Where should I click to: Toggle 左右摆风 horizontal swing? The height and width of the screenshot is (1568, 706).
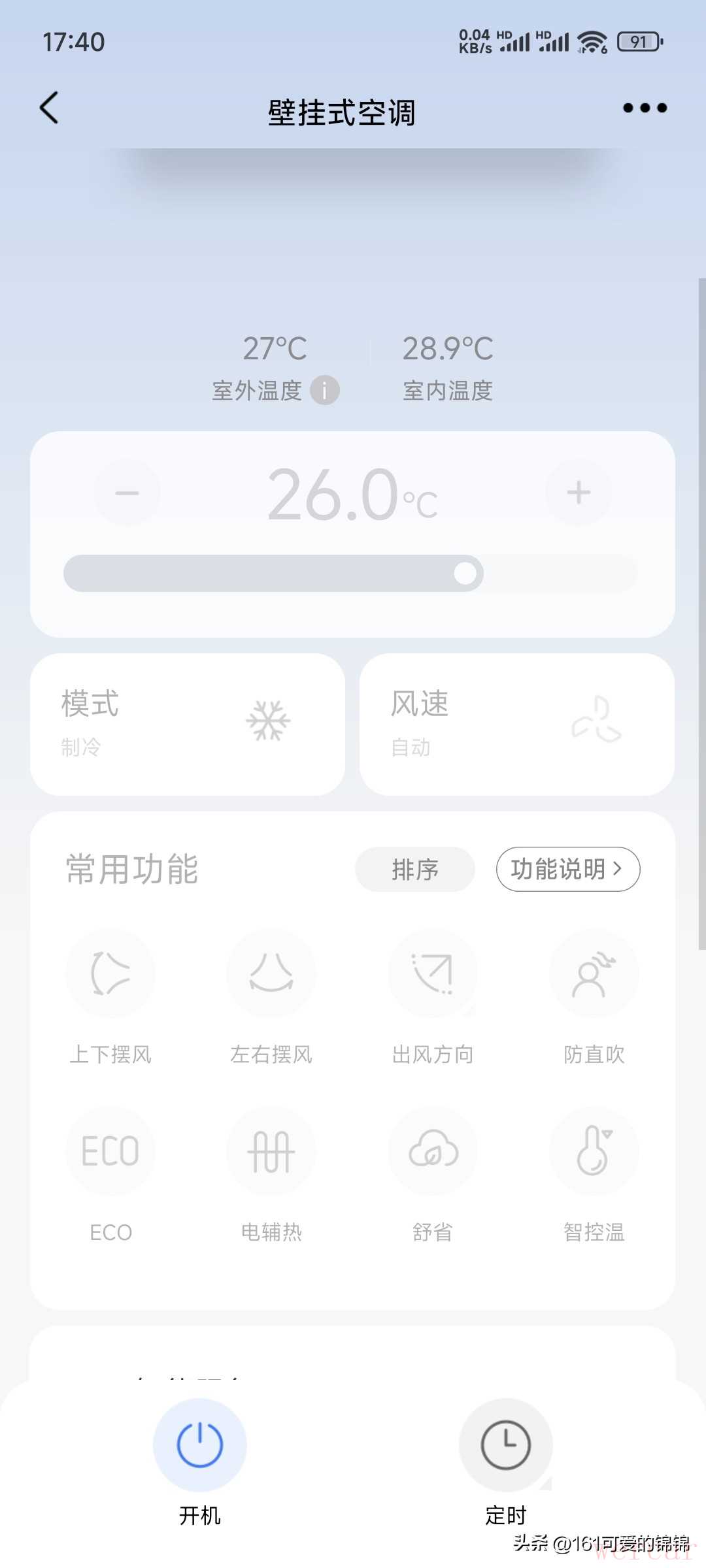(x=271, y=973)
